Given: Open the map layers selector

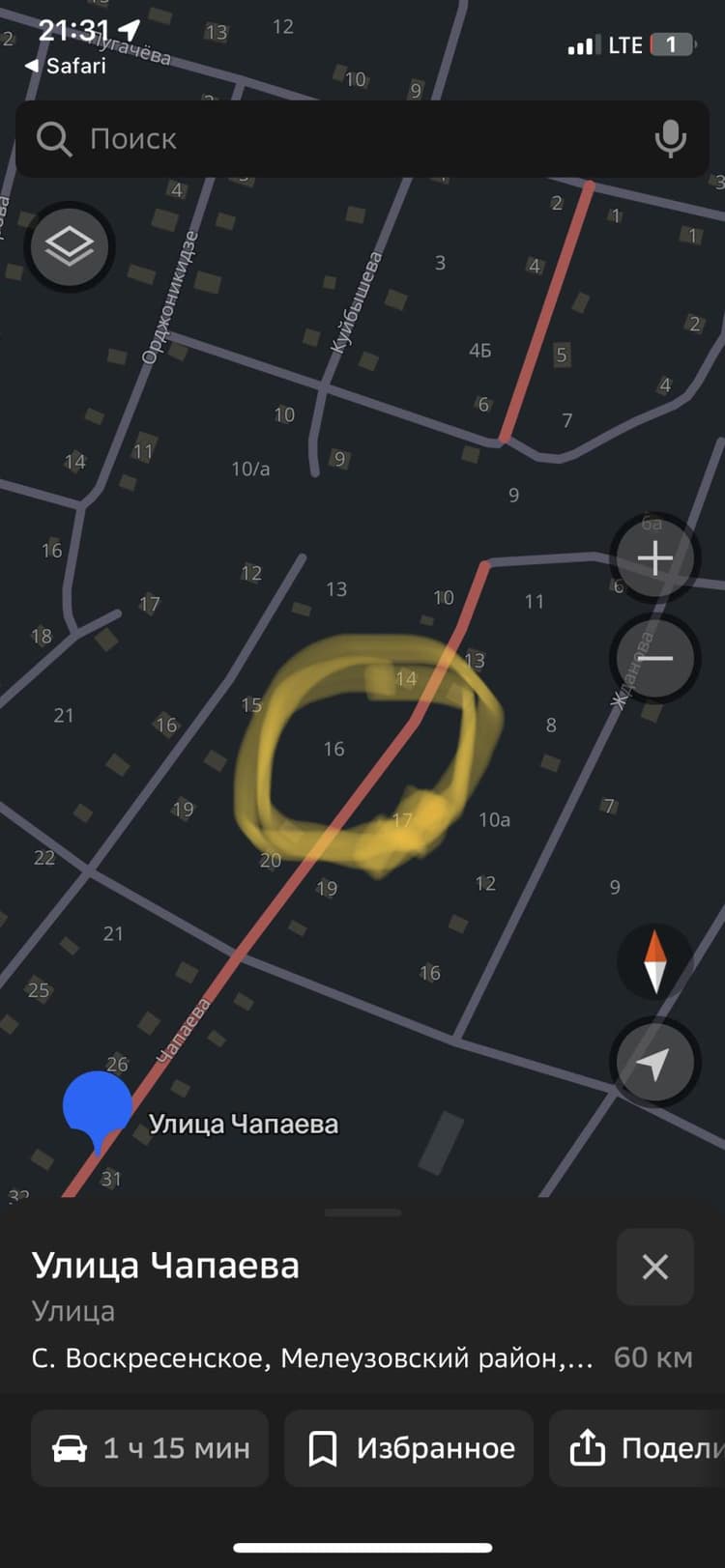Looking at the screenshot, I should point(70,247).
